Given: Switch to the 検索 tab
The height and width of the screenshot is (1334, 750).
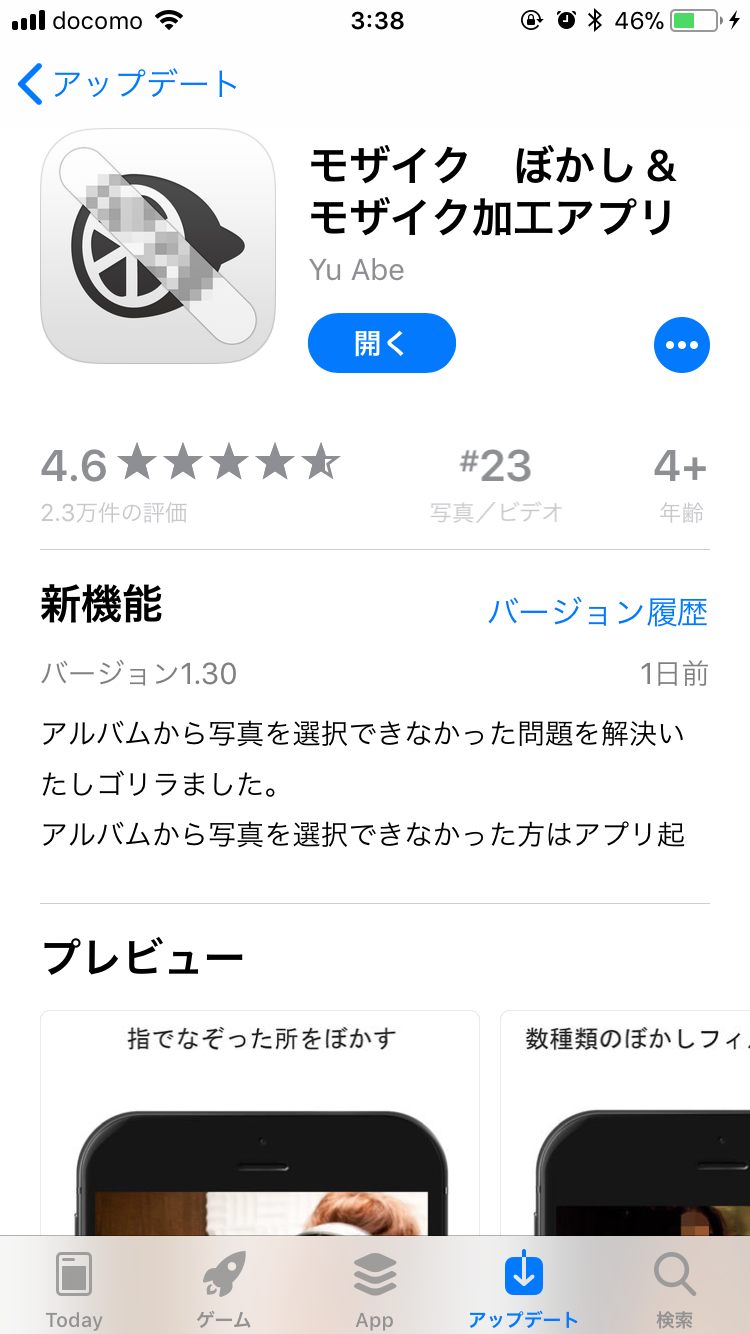Looking at the screenshot, I should pos(675,1288).
